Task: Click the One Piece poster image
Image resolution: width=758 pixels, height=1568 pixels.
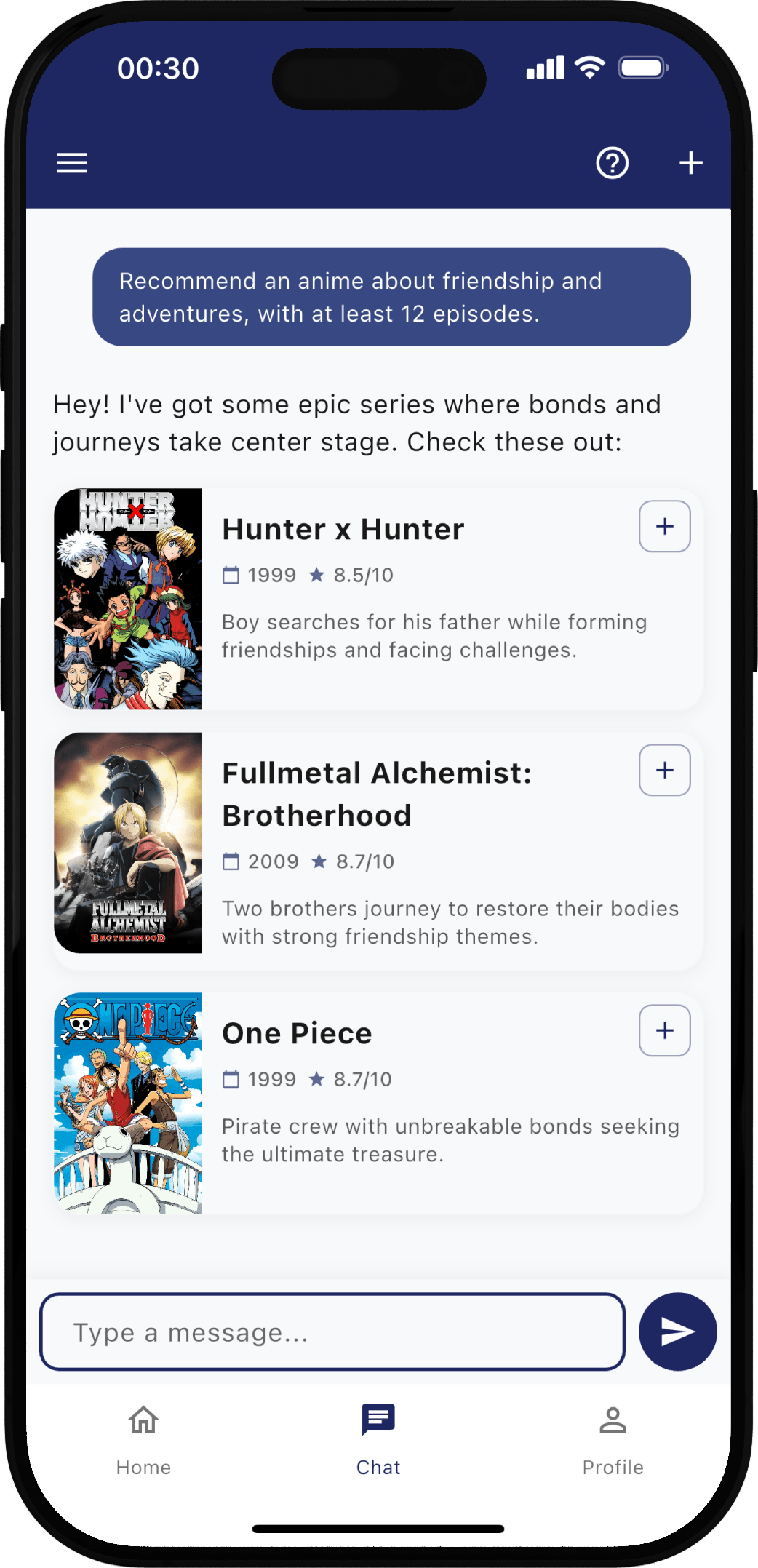Action: click(128, 1101)
